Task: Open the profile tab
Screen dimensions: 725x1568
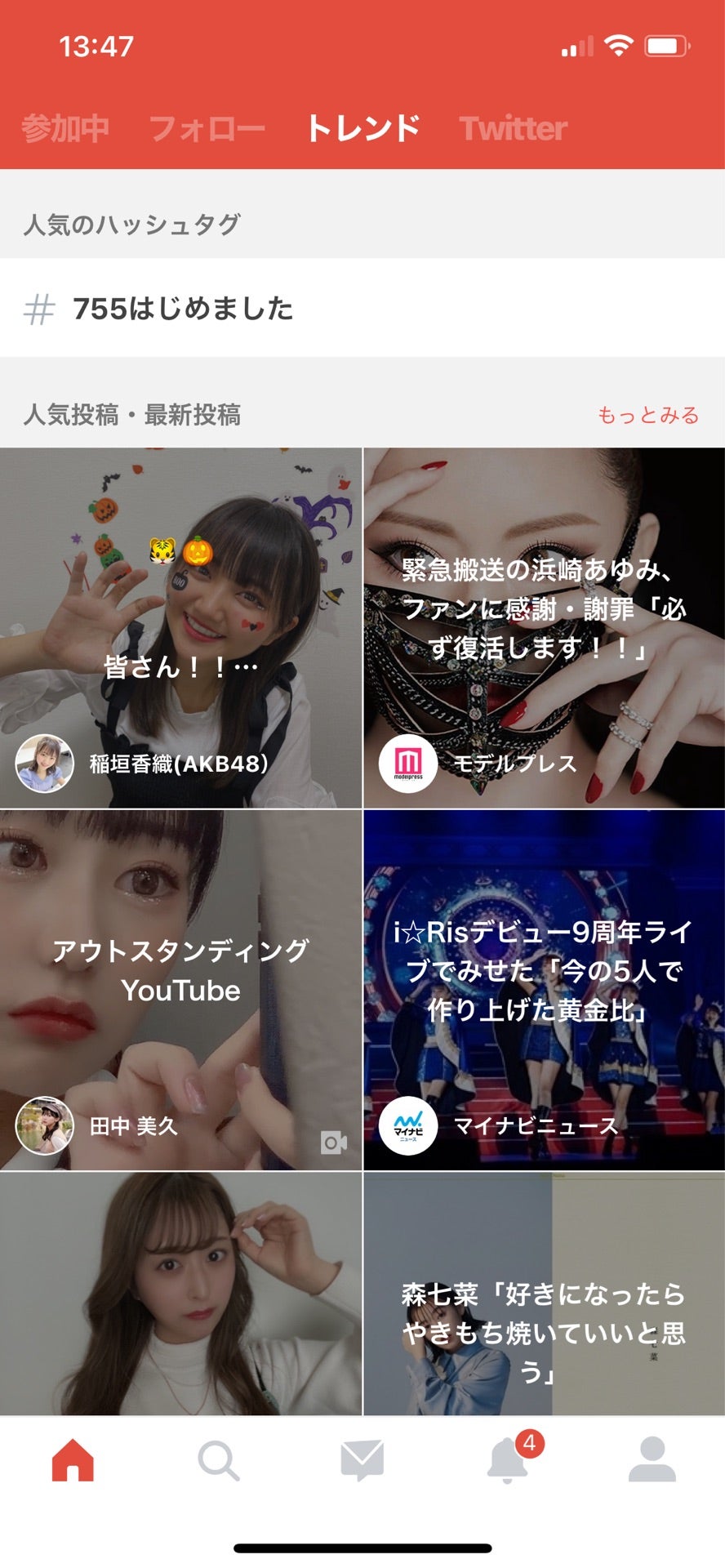Action: point(652,1459)
